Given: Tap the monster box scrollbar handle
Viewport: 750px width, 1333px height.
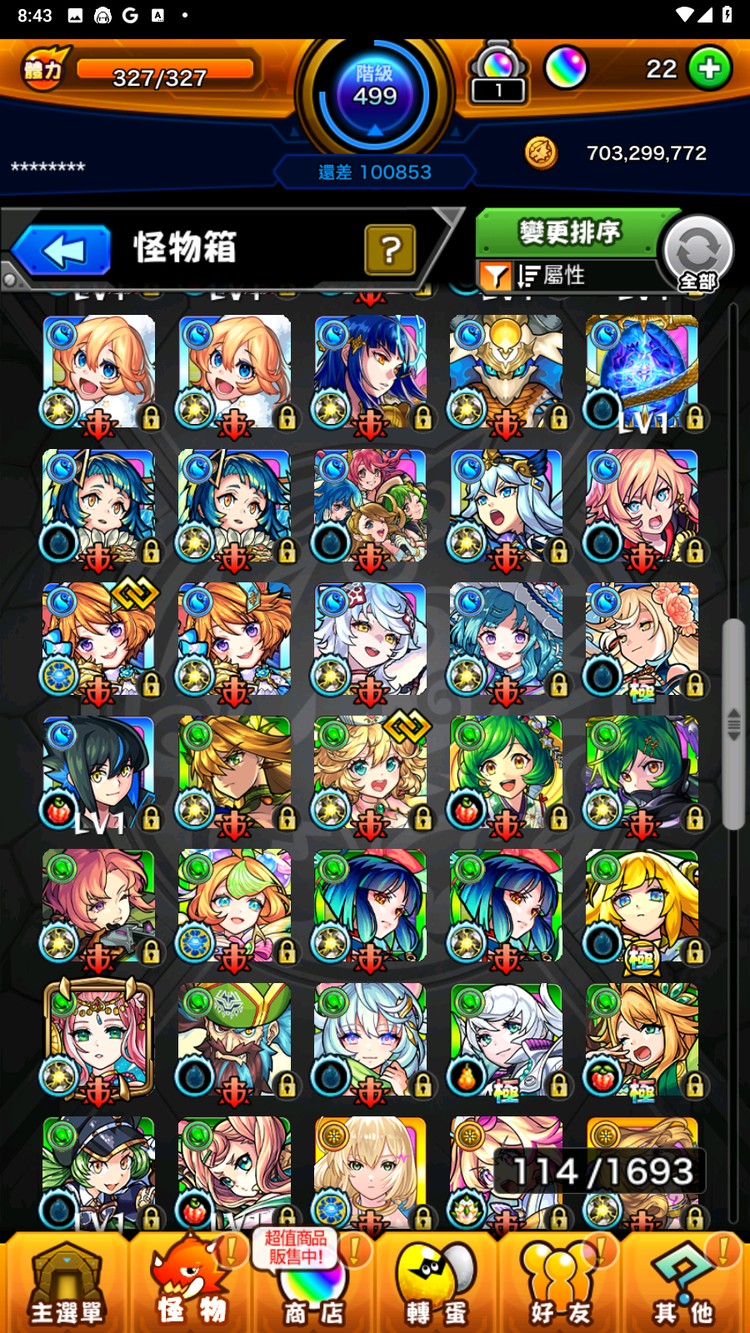Looking at the screenshot, I should point(734,720).
